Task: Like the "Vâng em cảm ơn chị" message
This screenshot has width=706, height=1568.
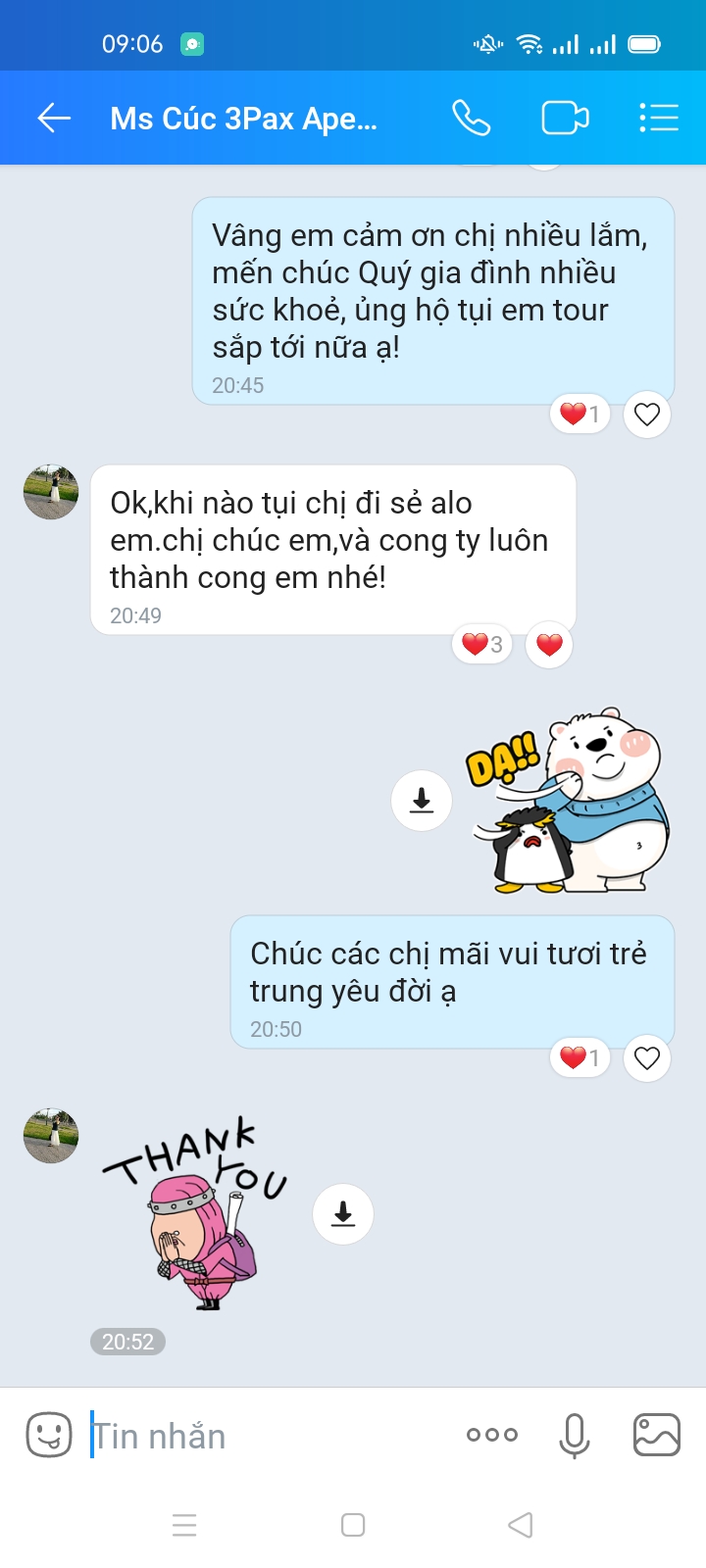Action: point(647,415)
